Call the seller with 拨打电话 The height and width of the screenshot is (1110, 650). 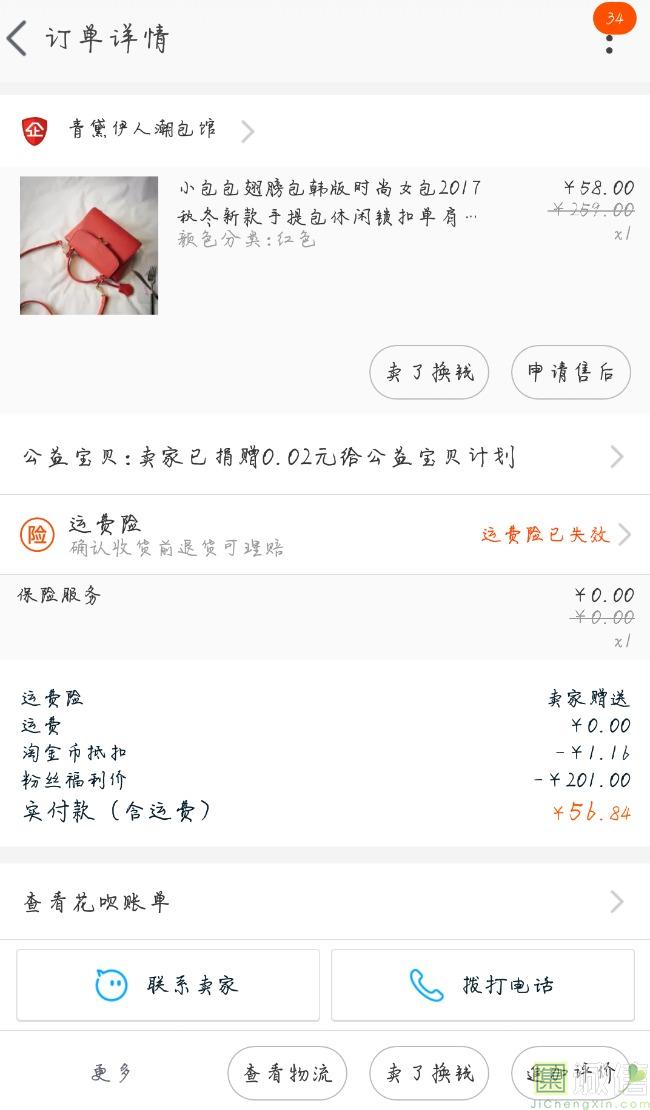[x=482, y=985]
